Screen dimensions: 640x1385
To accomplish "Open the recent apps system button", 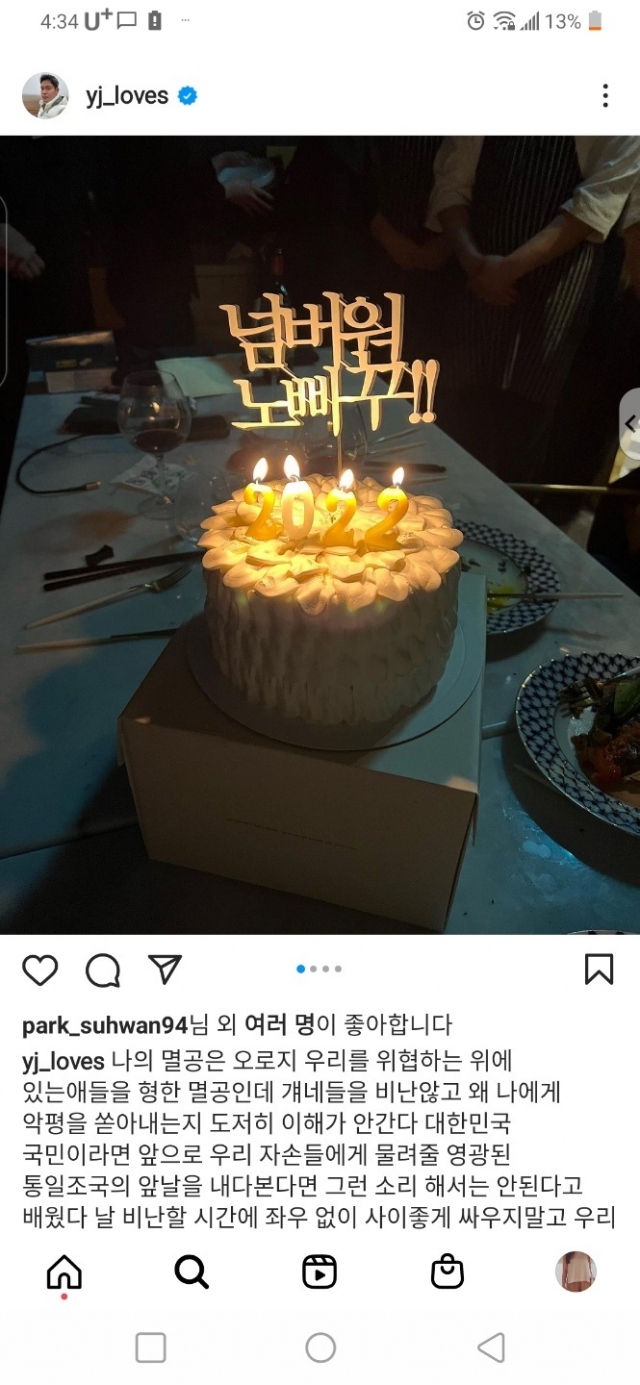I will (150, 1348).
